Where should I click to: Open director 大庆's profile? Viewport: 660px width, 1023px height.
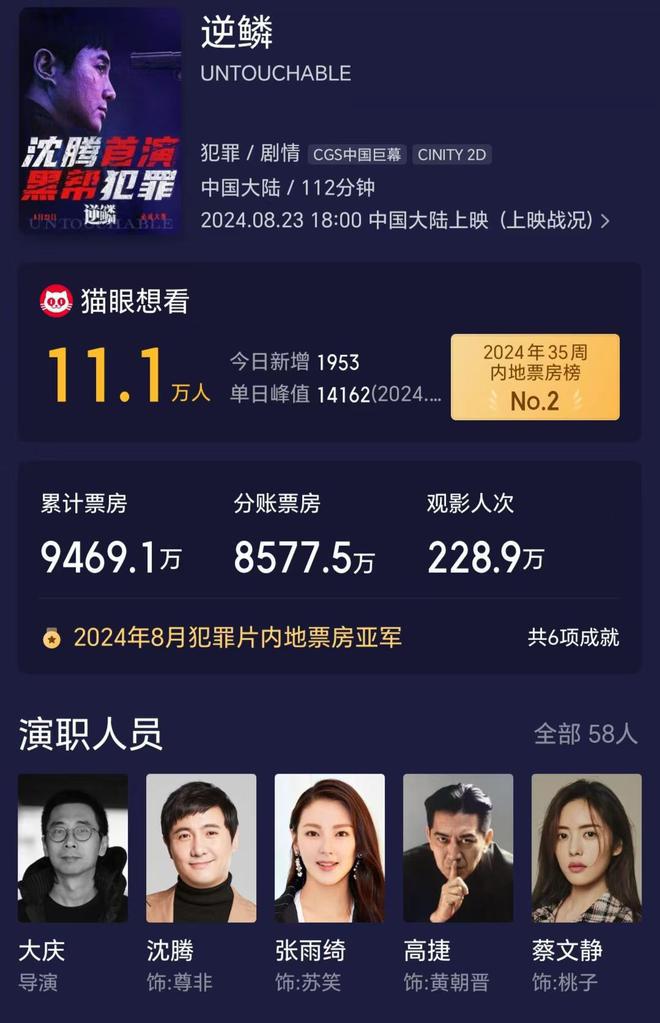click(73, 848)
